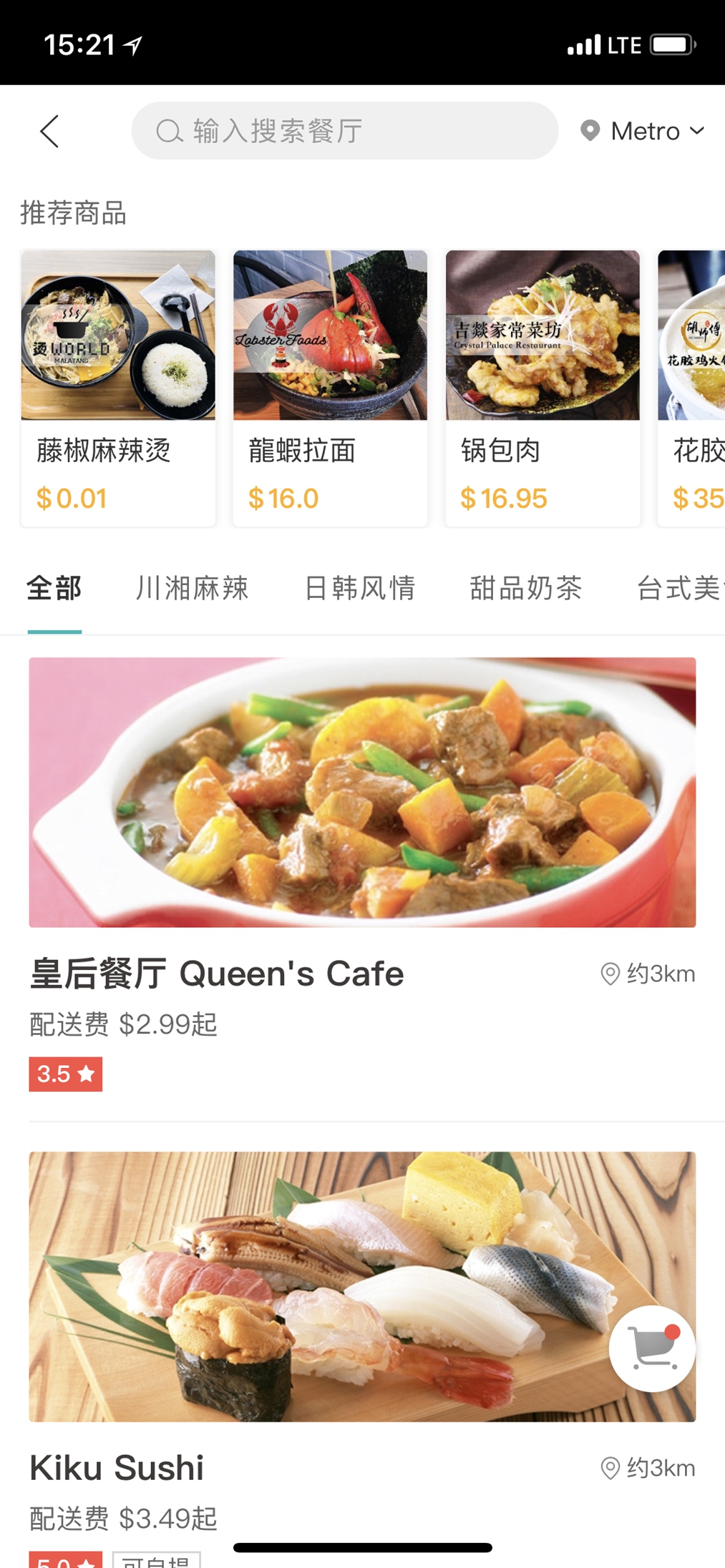Switch to the 甜品奶茶 tab
The width and height of the screenshot is (725, 1568).
point(525,588)
